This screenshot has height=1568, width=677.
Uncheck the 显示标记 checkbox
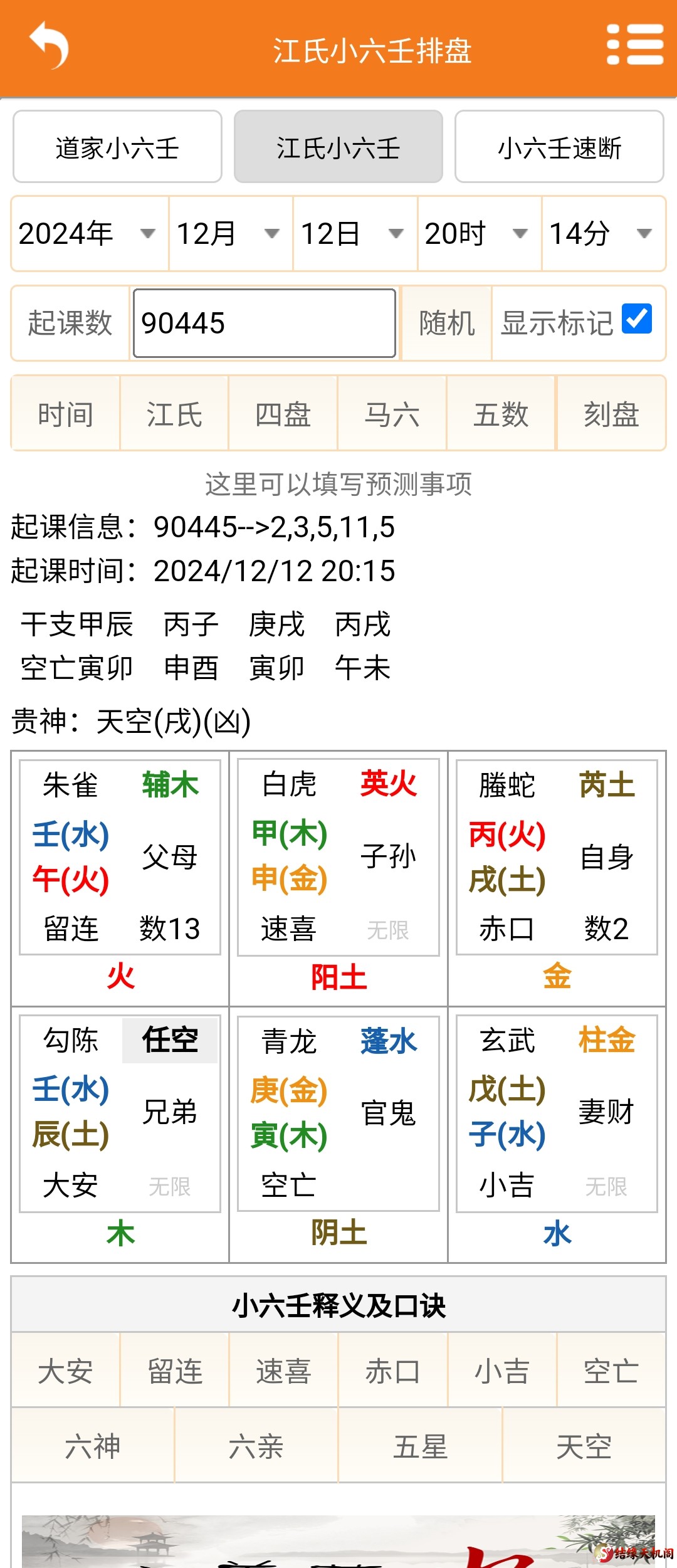[x=636, y=318]
